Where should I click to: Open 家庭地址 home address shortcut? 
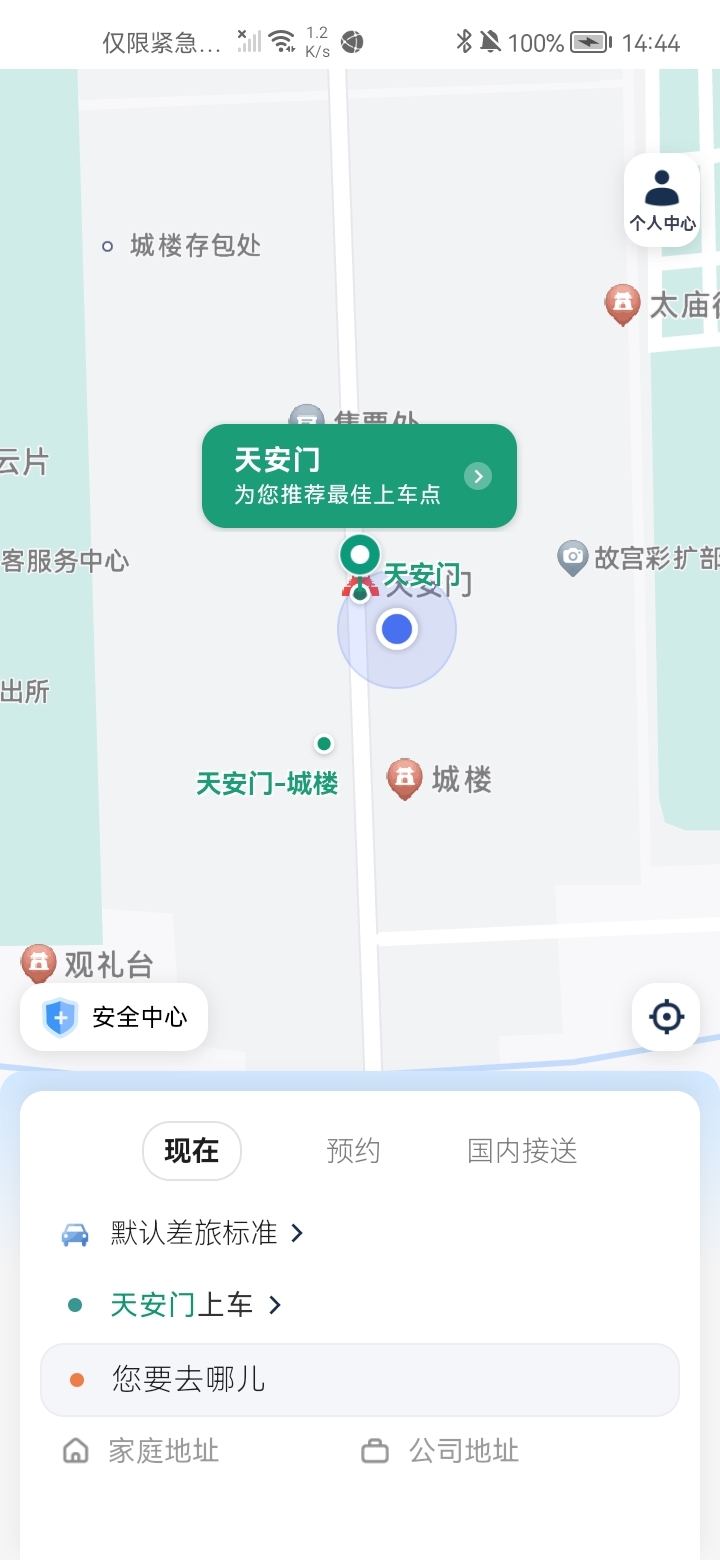[163, 1450]
